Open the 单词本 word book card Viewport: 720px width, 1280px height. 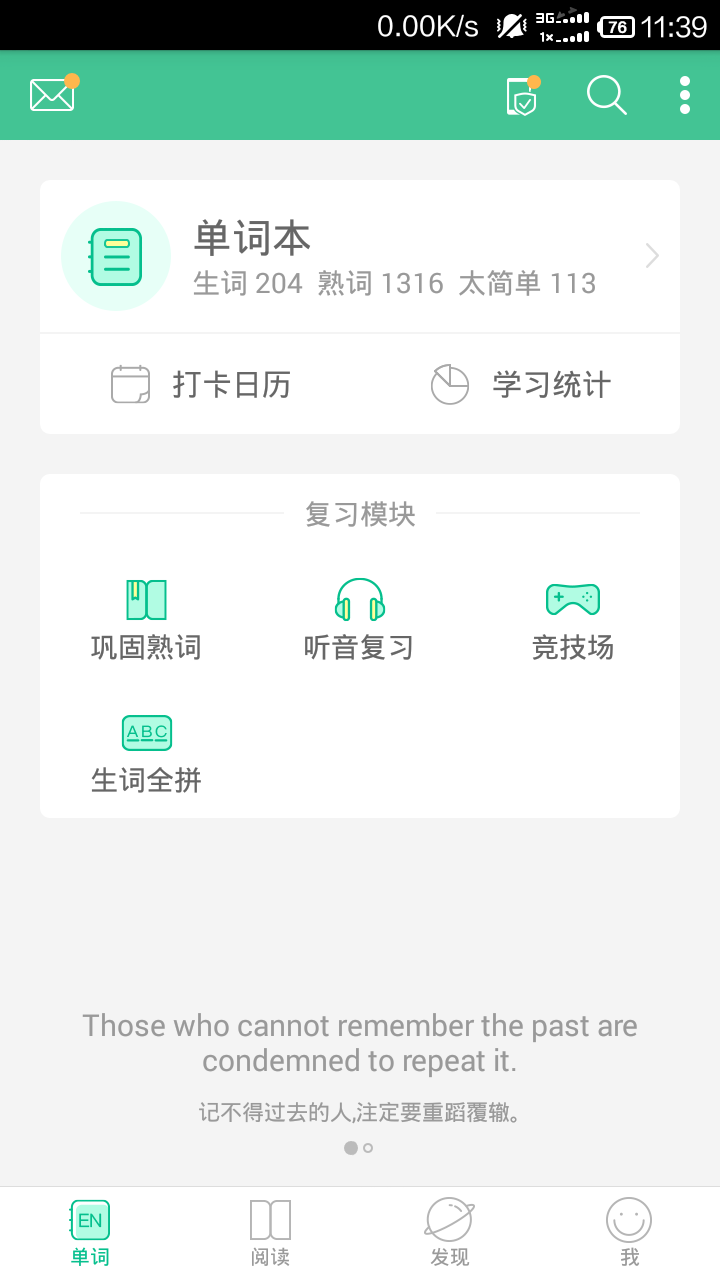(360, 256)
